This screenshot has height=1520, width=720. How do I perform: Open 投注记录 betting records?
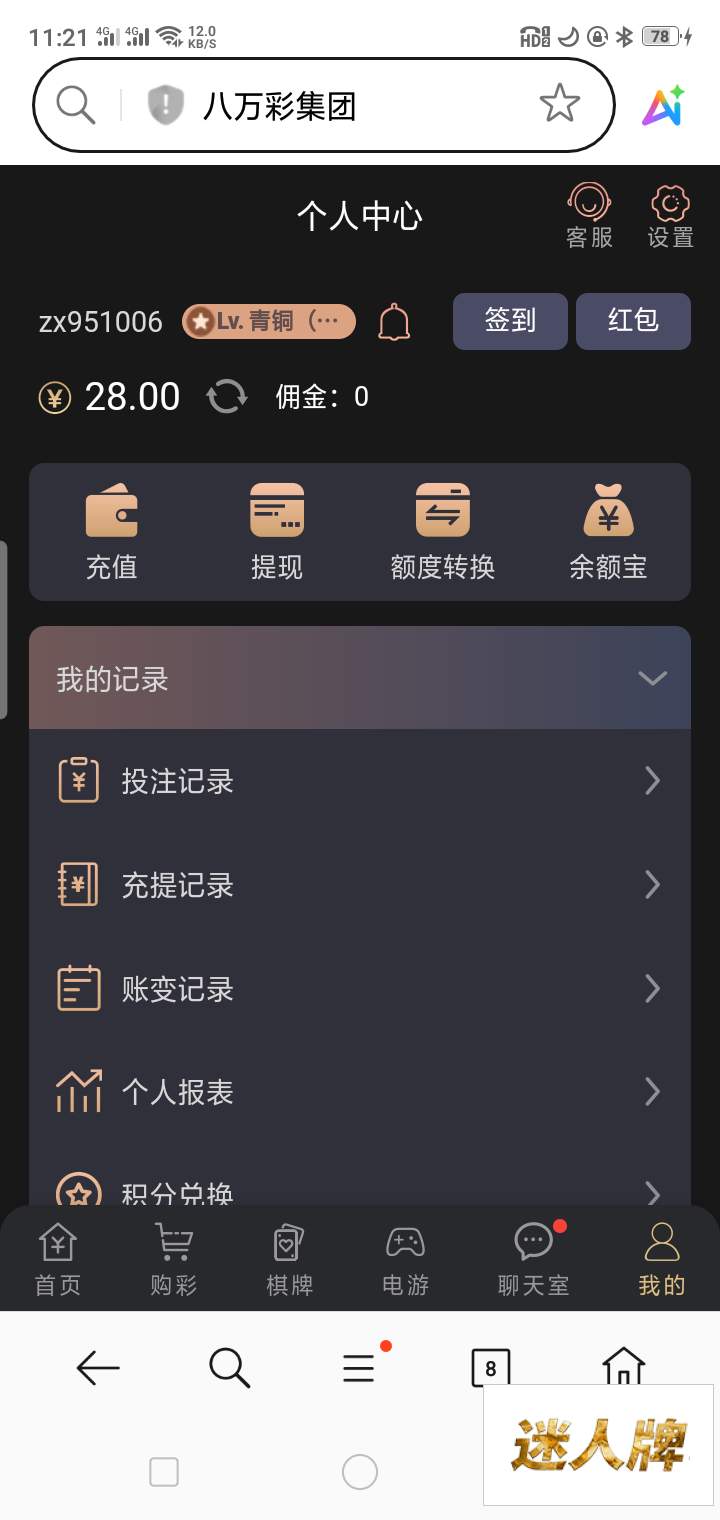[360, 781]
